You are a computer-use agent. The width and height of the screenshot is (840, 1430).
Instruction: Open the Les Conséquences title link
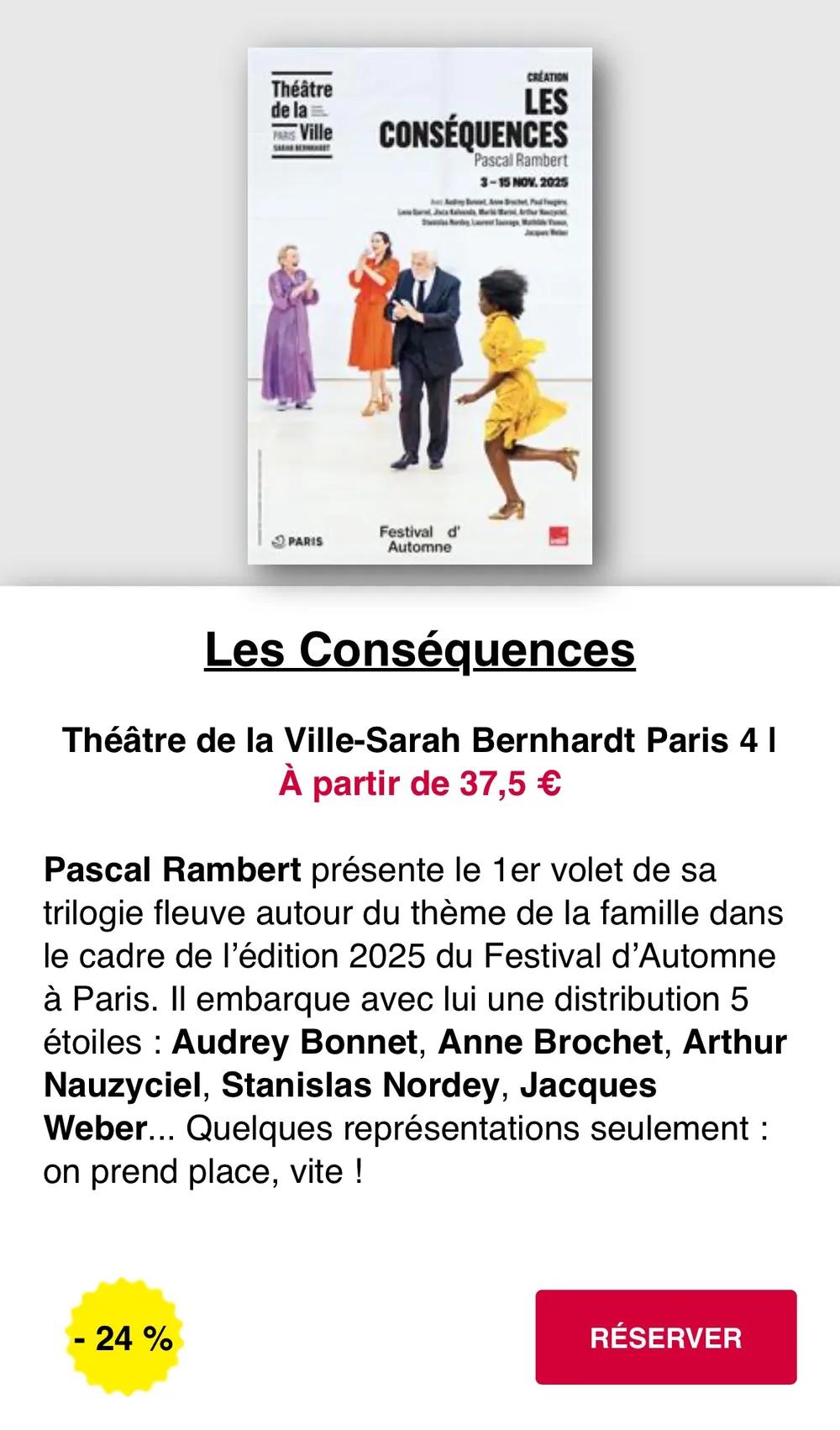tap(420, 649)
